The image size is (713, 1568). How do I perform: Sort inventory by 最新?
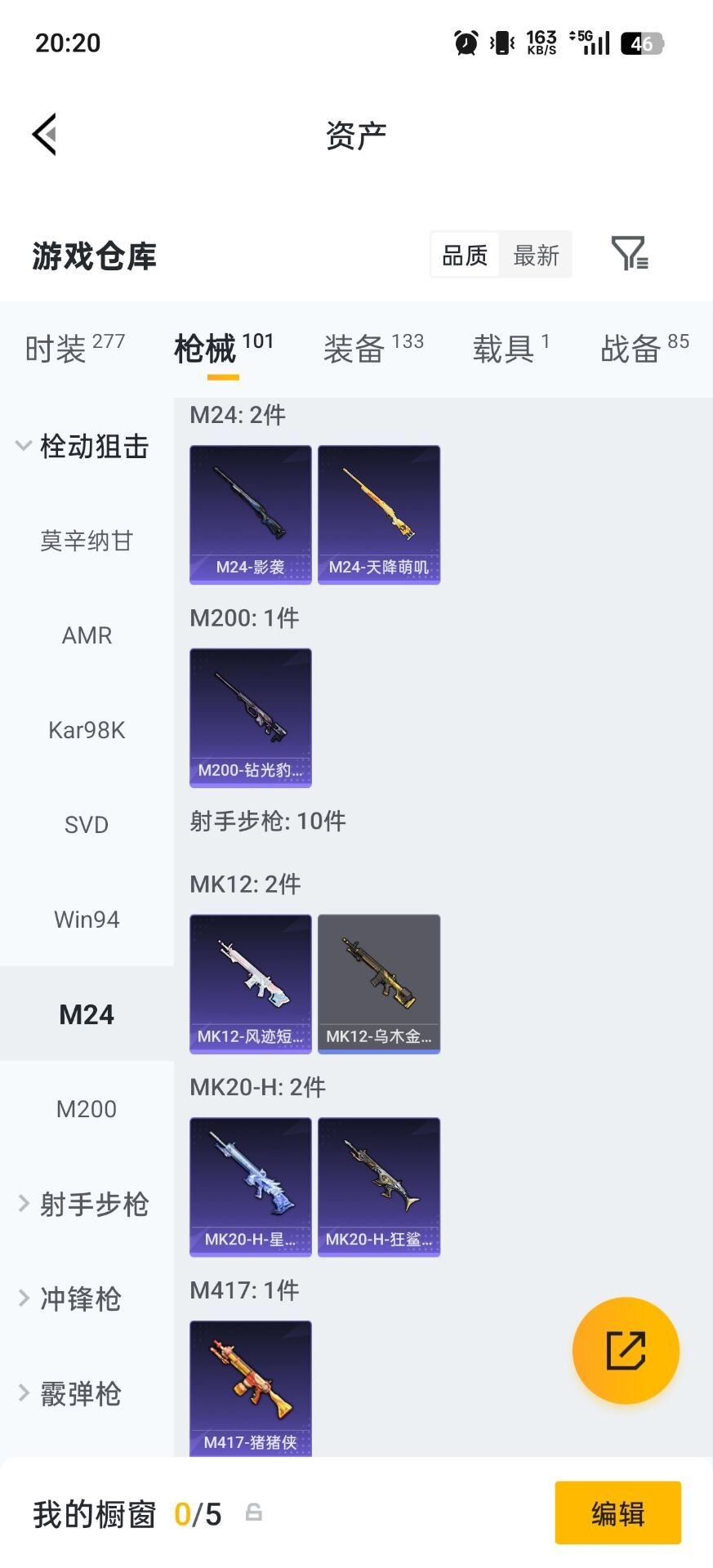(x=536, y=254)
